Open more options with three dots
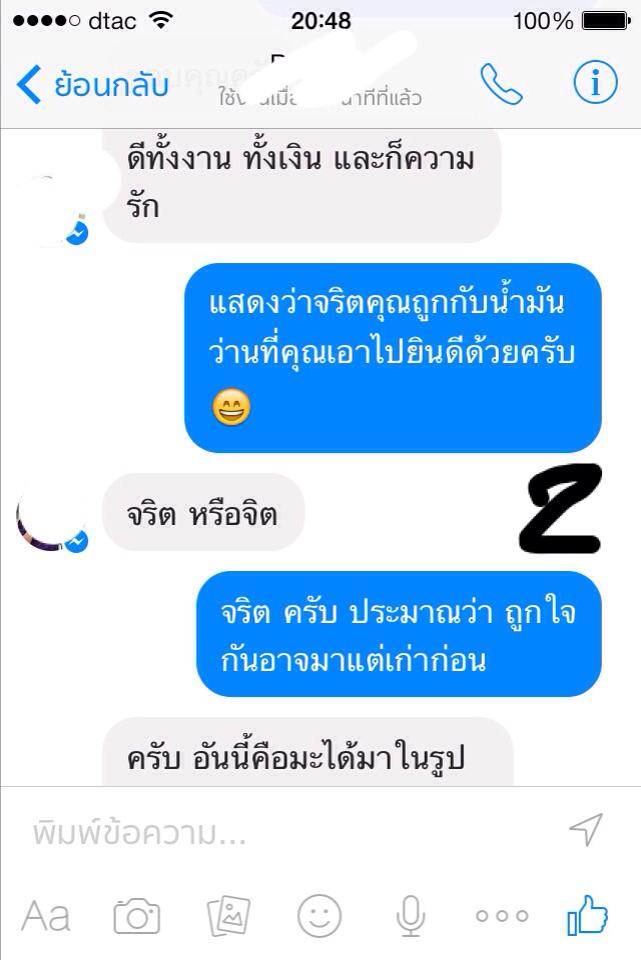The width and height of the screenshot is (641, 960). 502,915
